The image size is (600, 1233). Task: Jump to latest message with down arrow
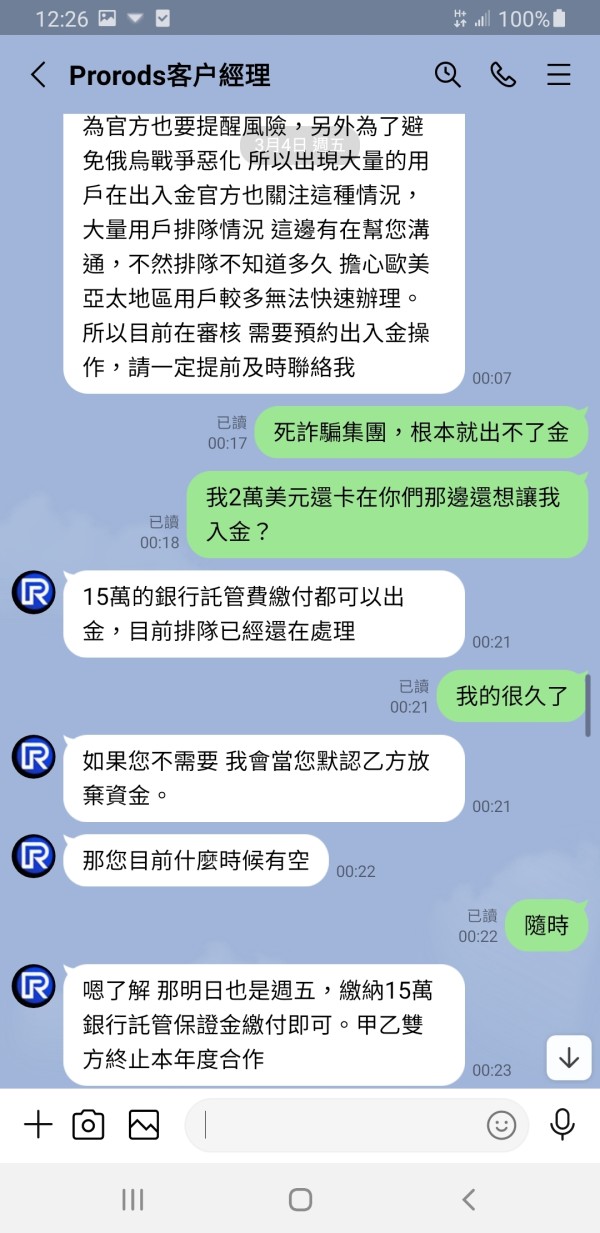569,1058
